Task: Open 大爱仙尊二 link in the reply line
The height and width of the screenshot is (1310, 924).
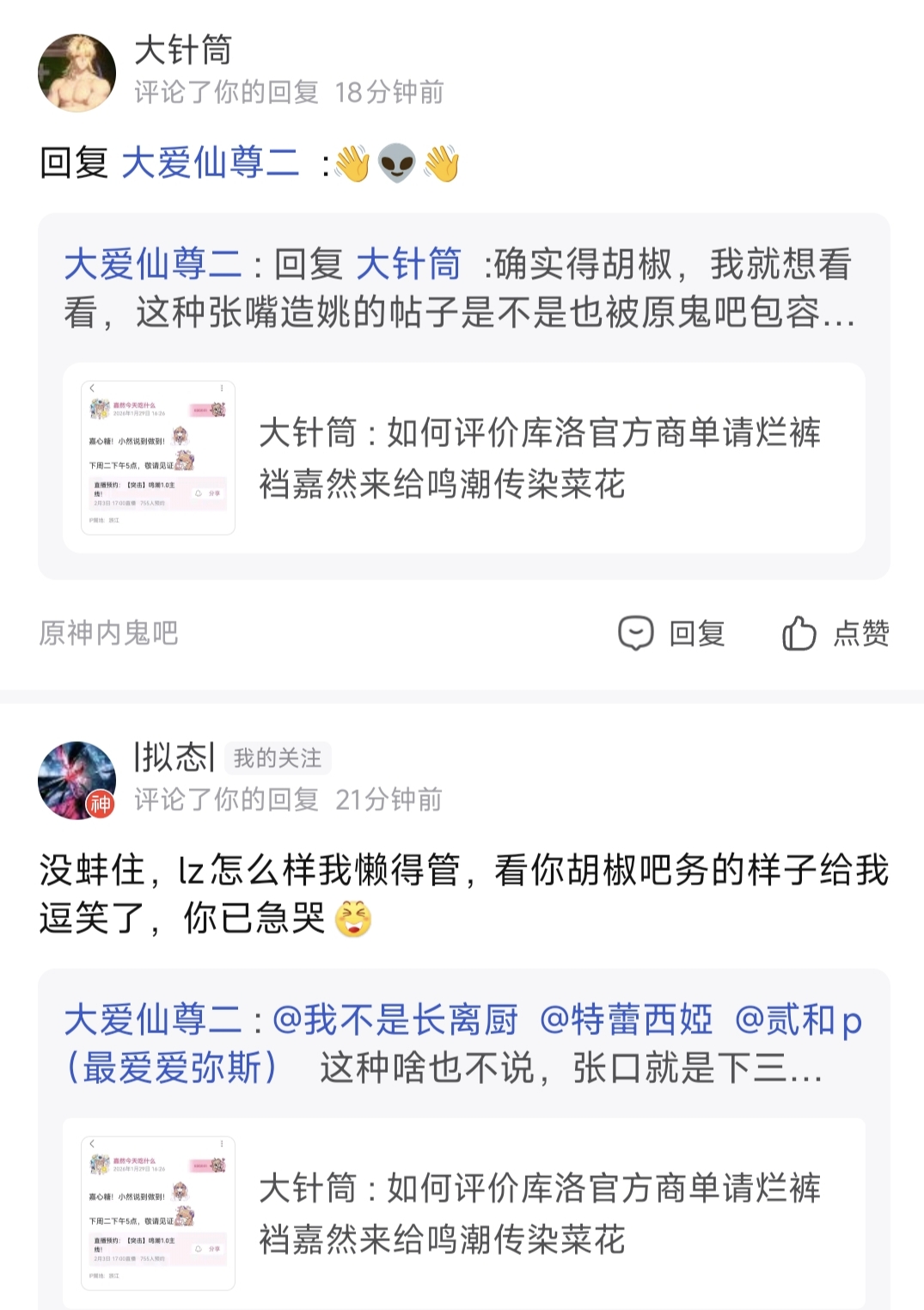Action: point(211,162)
